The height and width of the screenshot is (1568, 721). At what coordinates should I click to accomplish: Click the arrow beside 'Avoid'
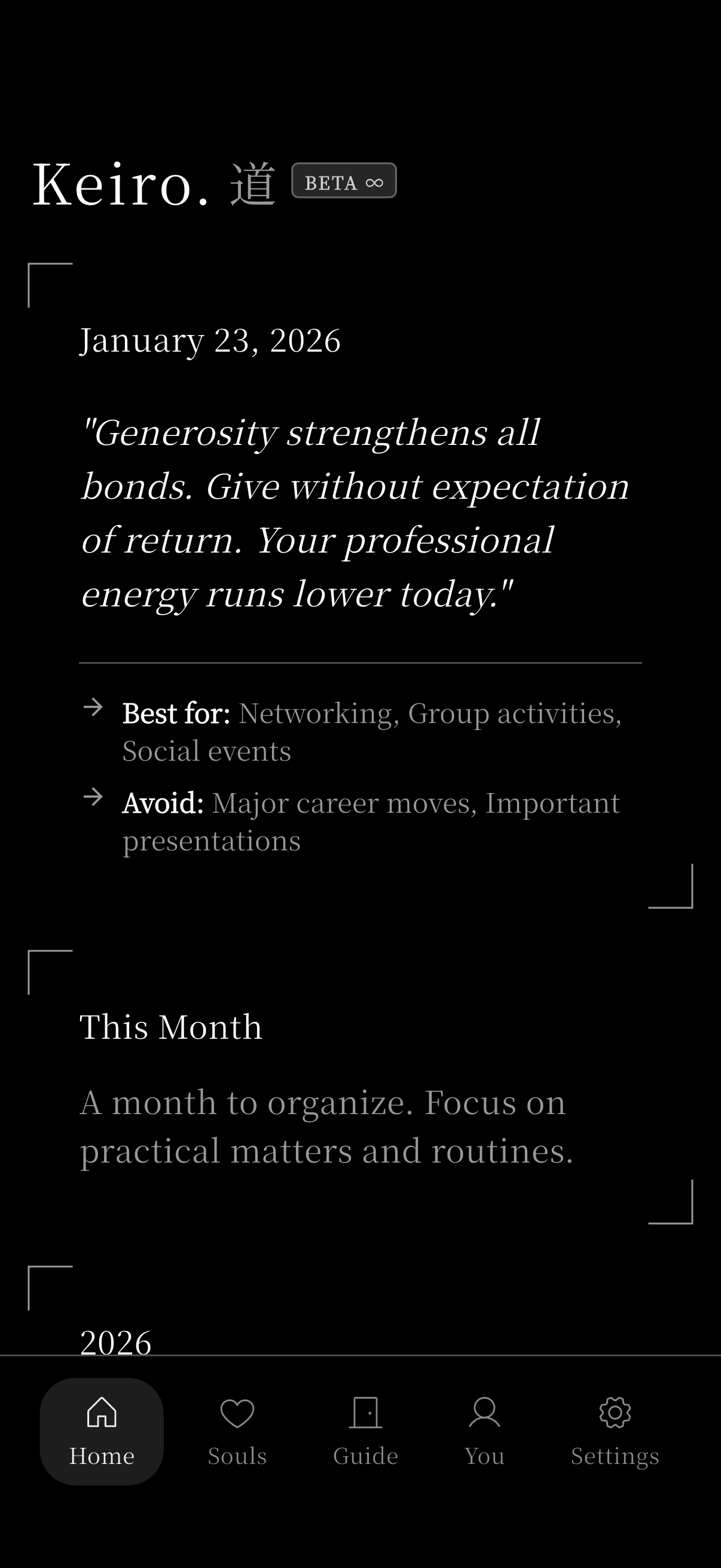pyautogui.click(x=94, y=798)
